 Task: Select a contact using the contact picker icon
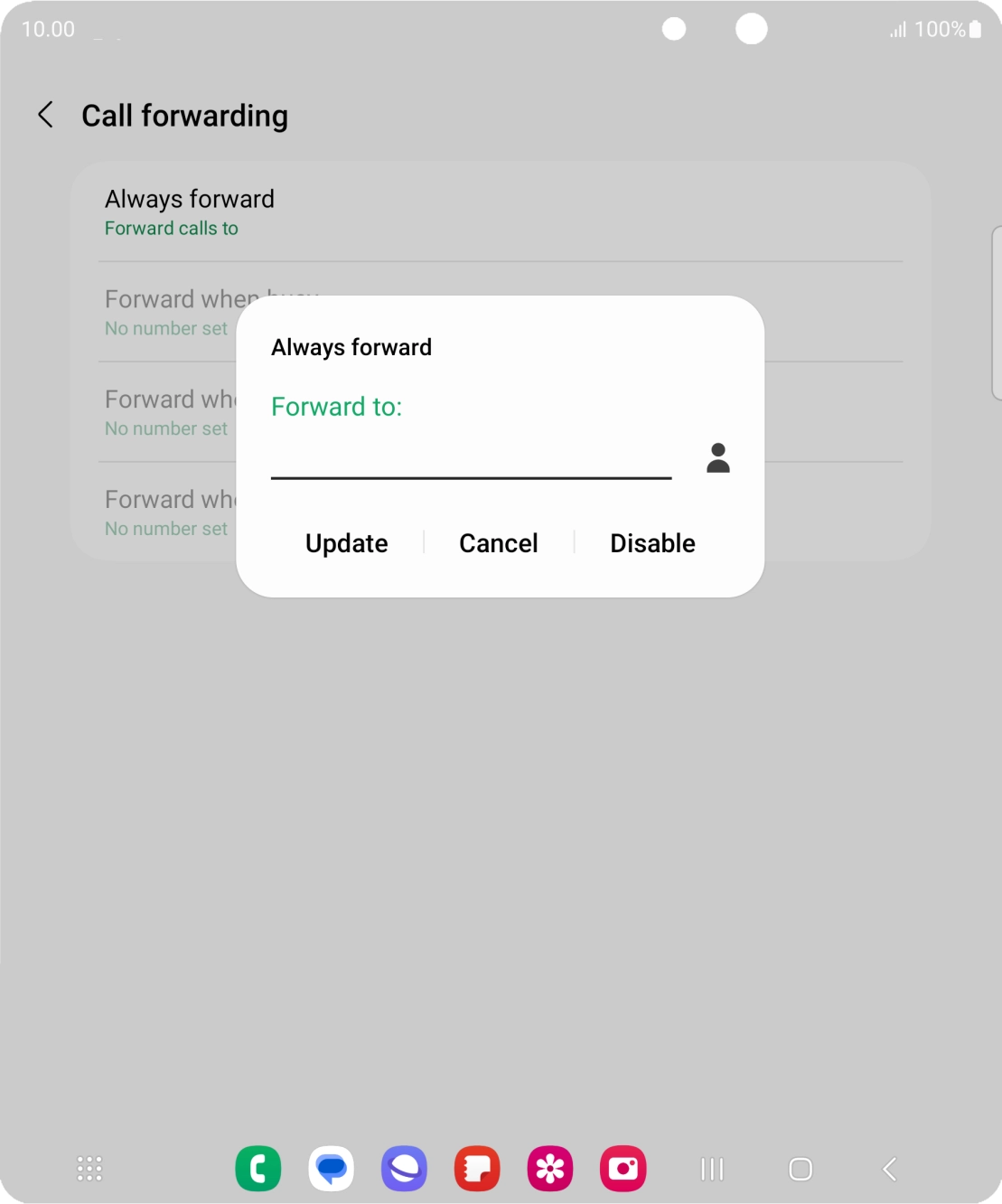(x=716, y=458)
